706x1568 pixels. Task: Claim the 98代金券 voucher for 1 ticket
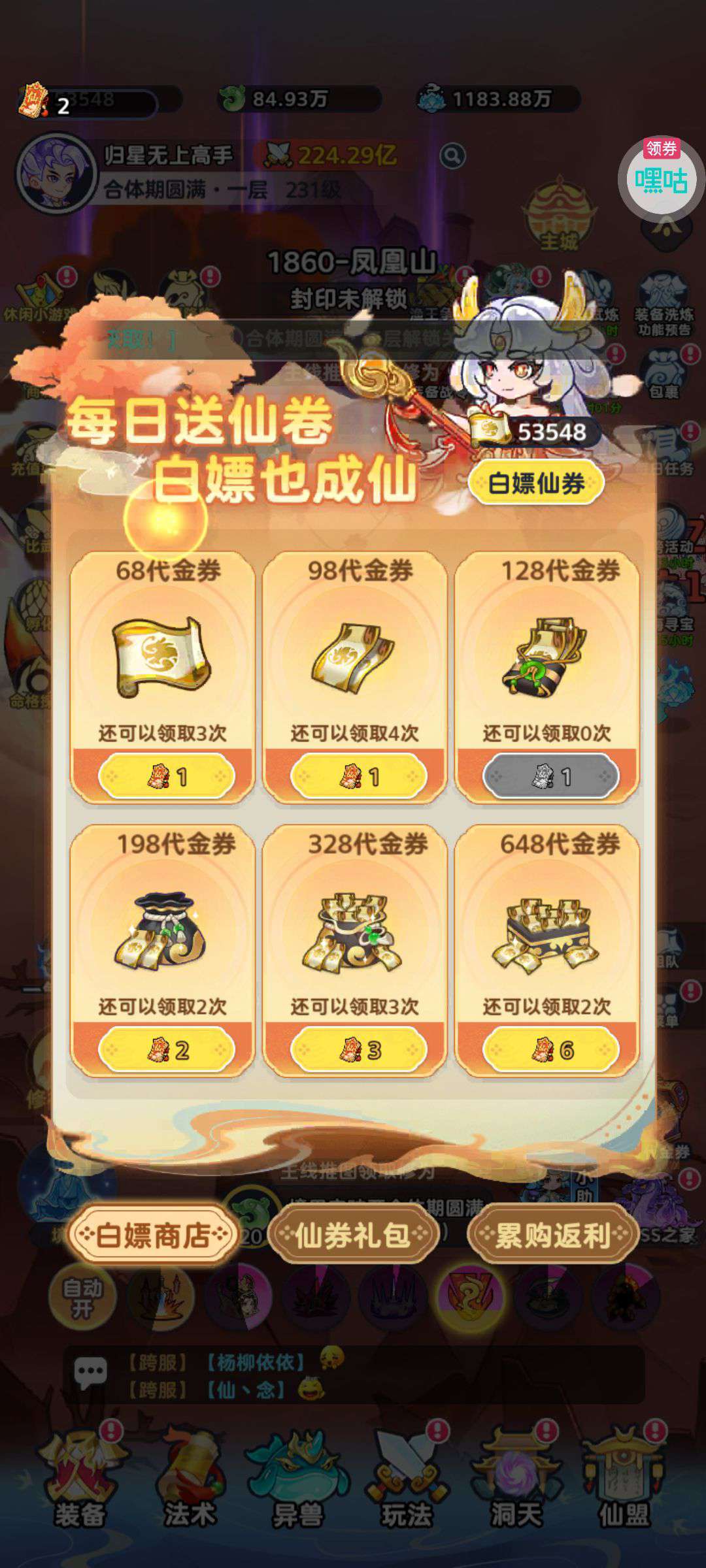[358, 776]
